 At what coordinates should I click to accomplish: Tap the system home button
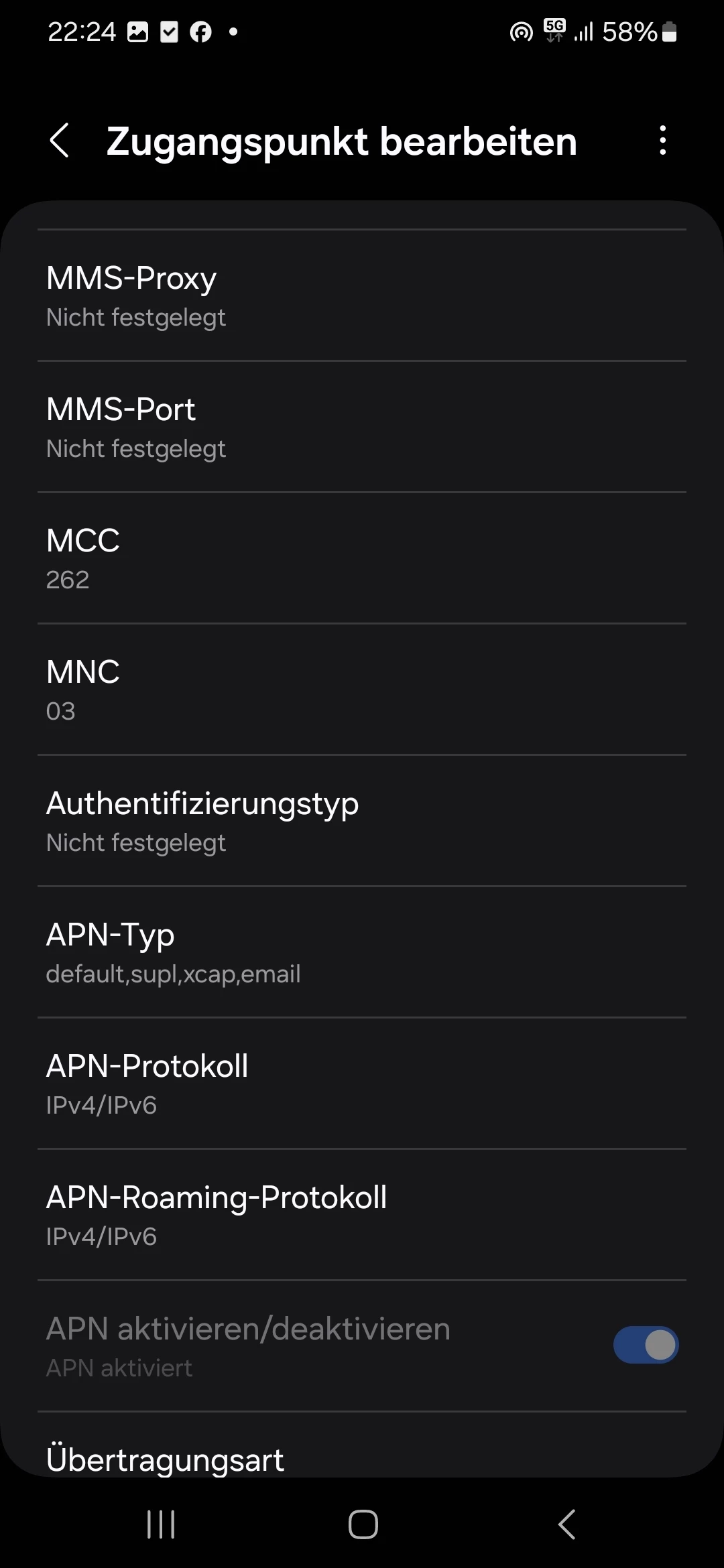pos(363,1525)
